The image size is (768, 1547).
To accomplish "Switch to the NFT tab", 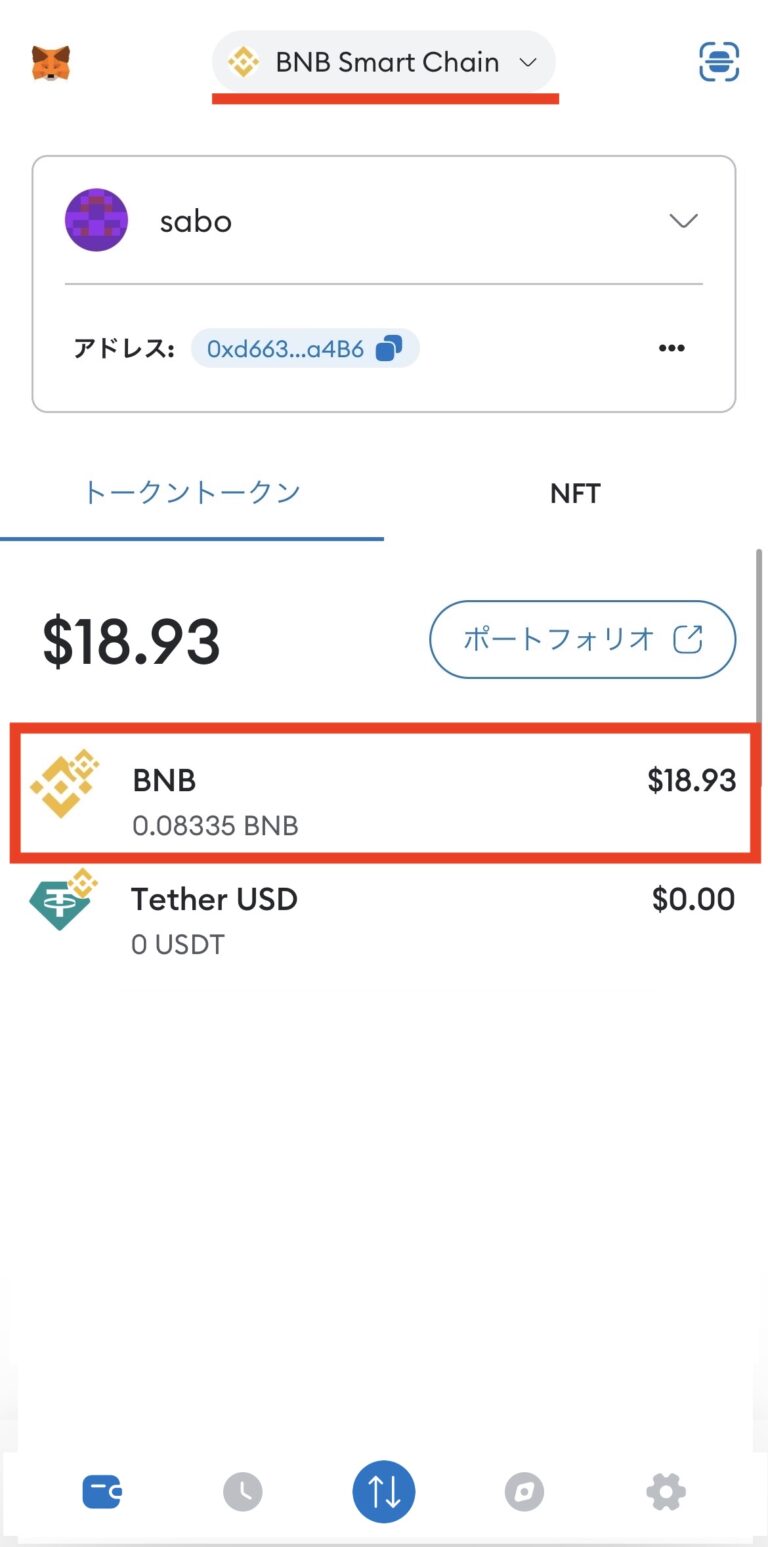I will coord(575,492).
